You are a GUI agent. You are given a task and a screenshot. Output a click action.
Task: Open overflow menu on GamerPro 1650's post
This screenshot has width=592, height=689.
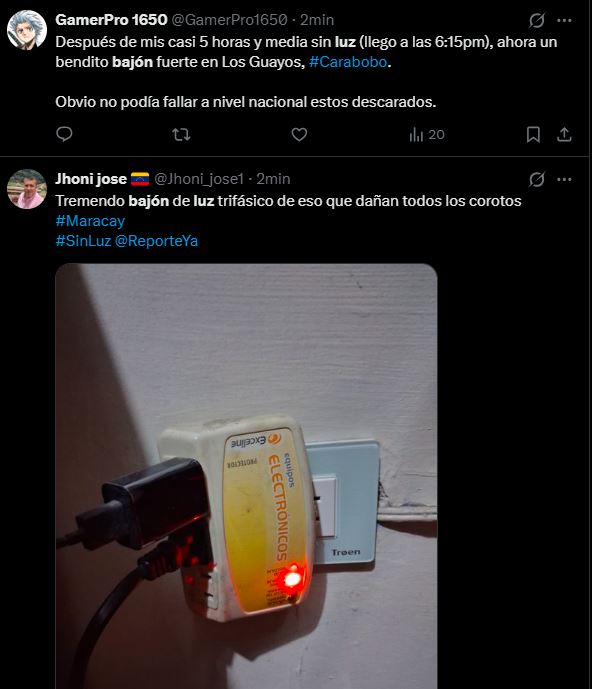[564, 20]
